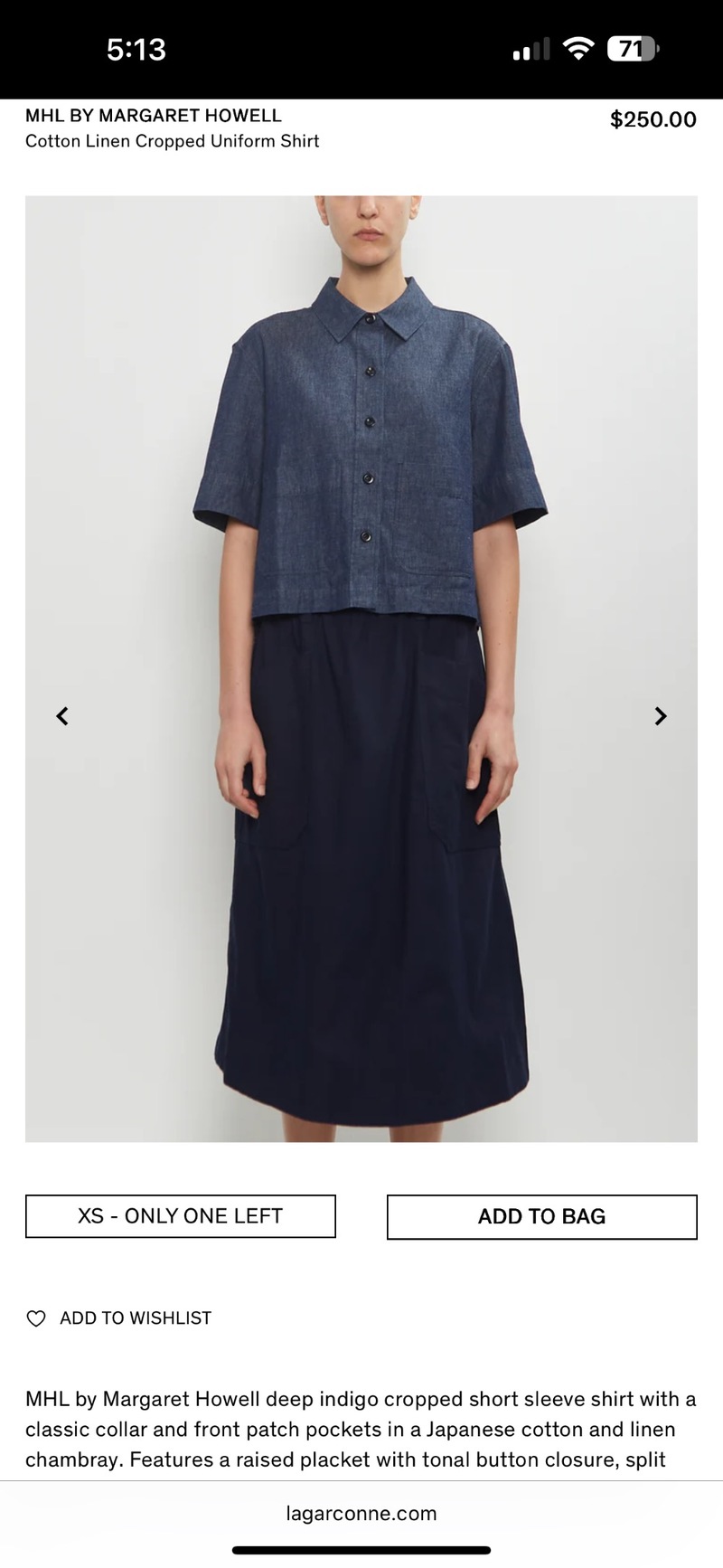Tap the lagarconne.com address bar
This screenshot has width=723, height=1568.
(361, 1514)
